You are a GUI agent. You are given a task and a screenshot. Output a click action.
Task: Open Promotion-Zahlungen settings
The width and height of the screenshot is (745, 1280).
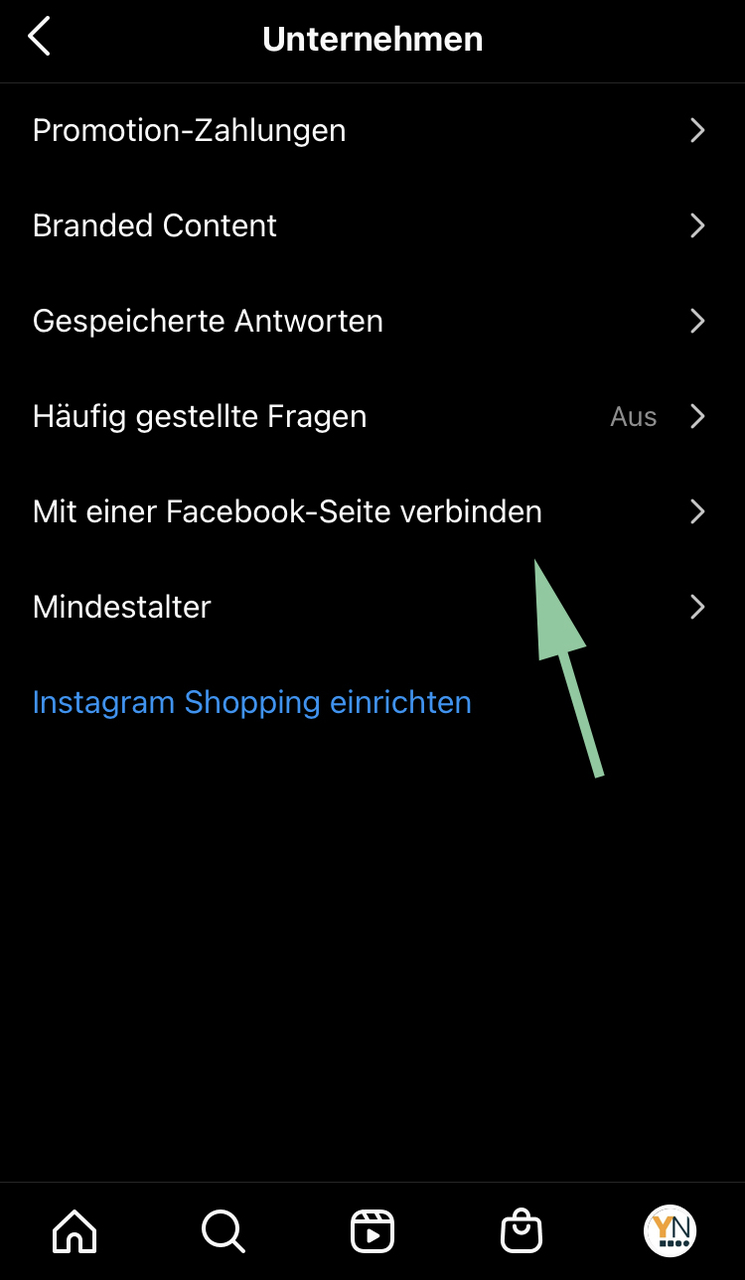pyautogui.click(x=372, y=131)
